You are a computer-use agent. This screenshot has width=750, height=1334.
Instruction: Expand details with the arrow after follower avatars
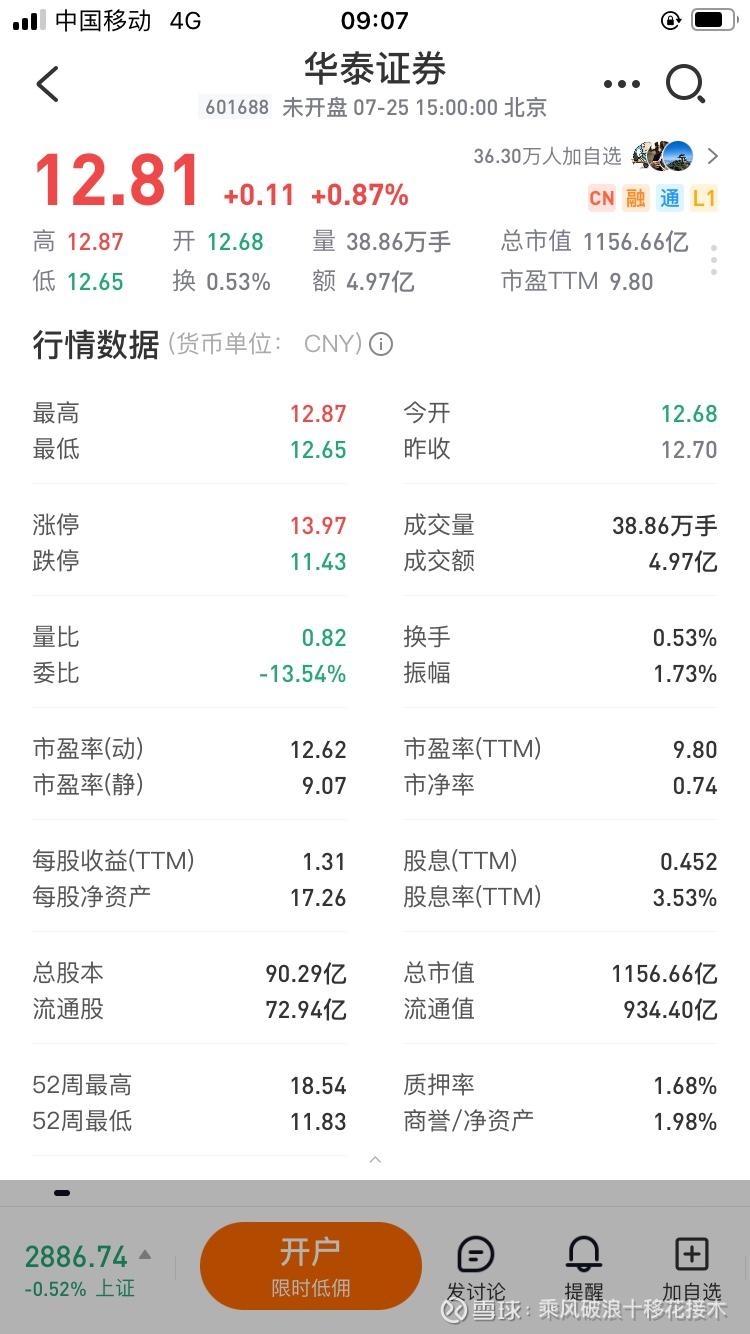pyautogui.click(x=712, y=157)
